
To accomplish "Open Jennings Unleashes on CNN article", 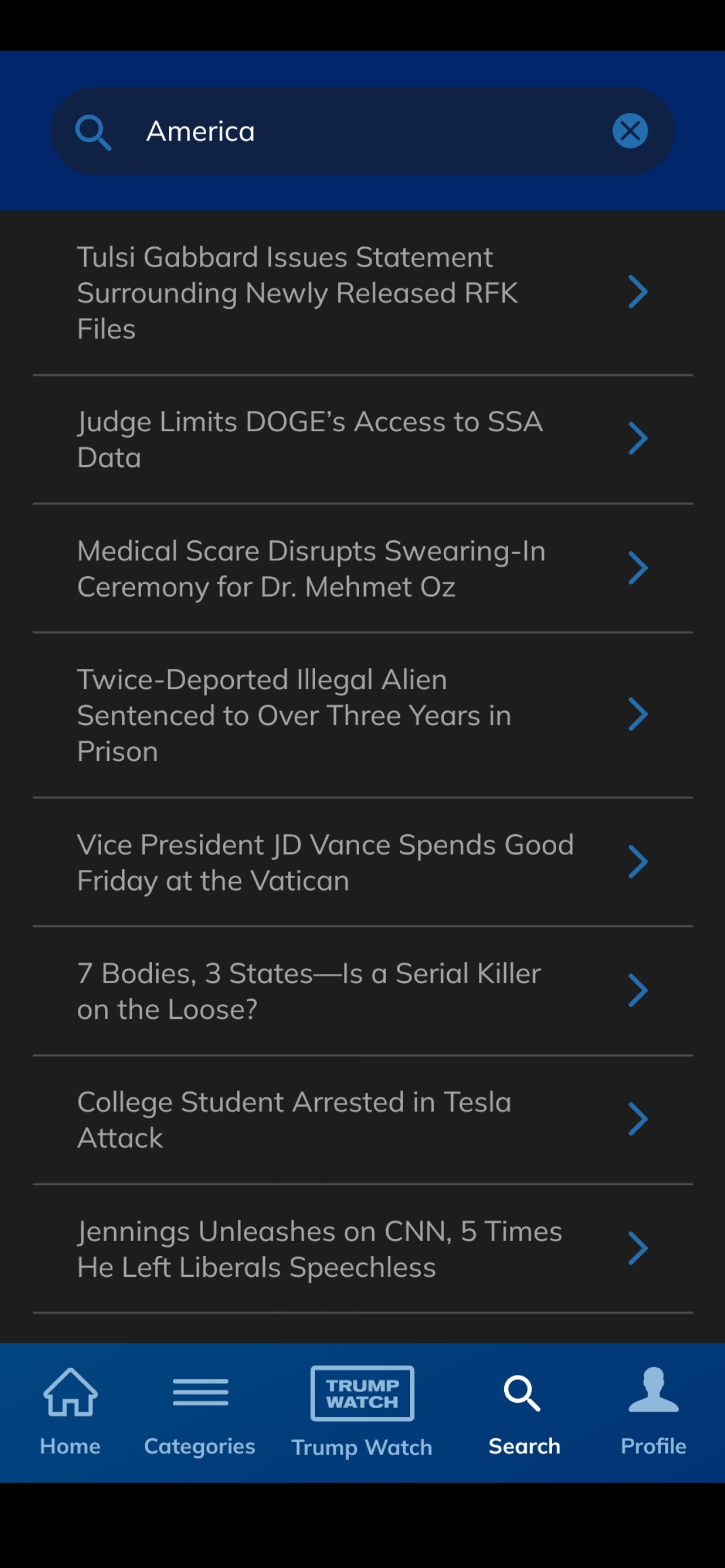I will tap(362, 1249).
